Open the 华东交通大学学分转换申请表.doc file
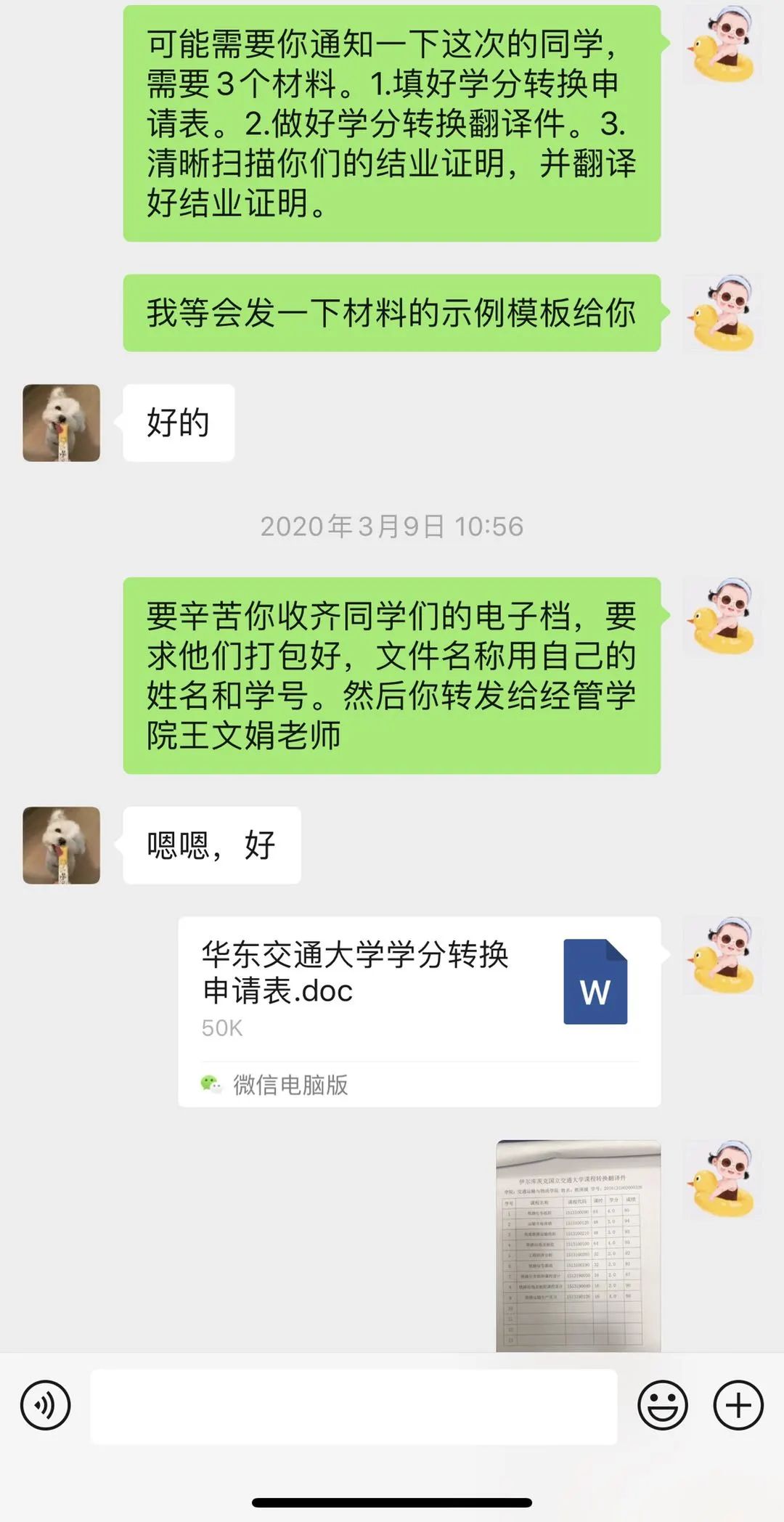Screen dimensions: 784x1522 click(x=419, y=1010)
